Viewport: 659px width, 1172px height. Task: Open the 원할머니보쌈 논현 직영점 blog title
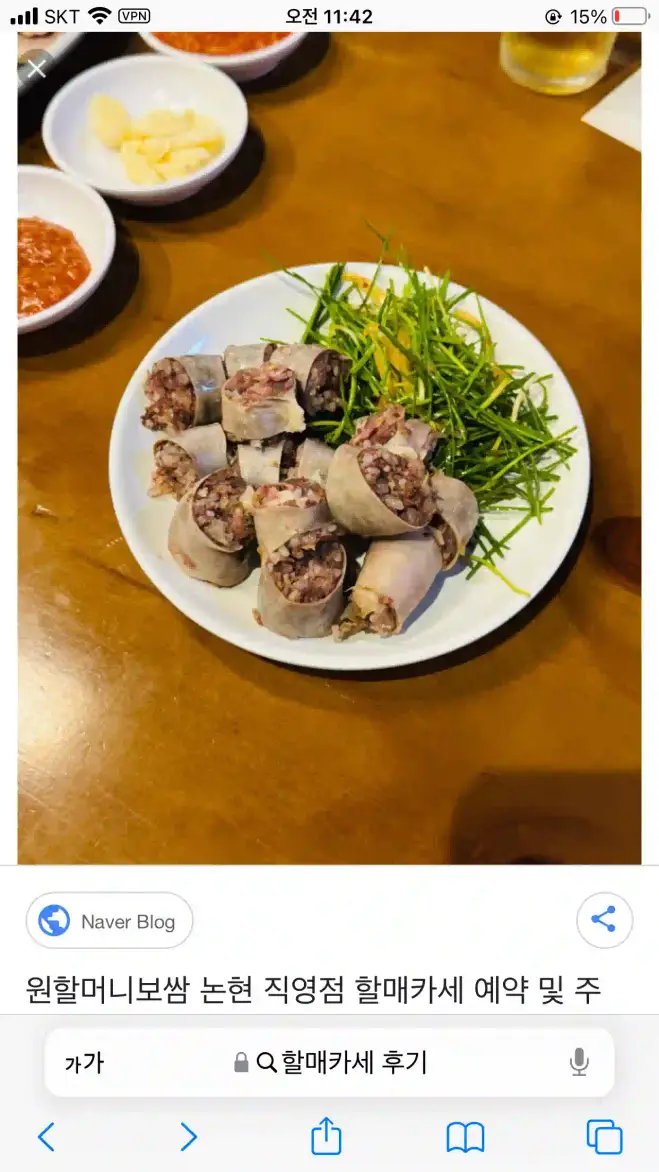tap(314, 990)
